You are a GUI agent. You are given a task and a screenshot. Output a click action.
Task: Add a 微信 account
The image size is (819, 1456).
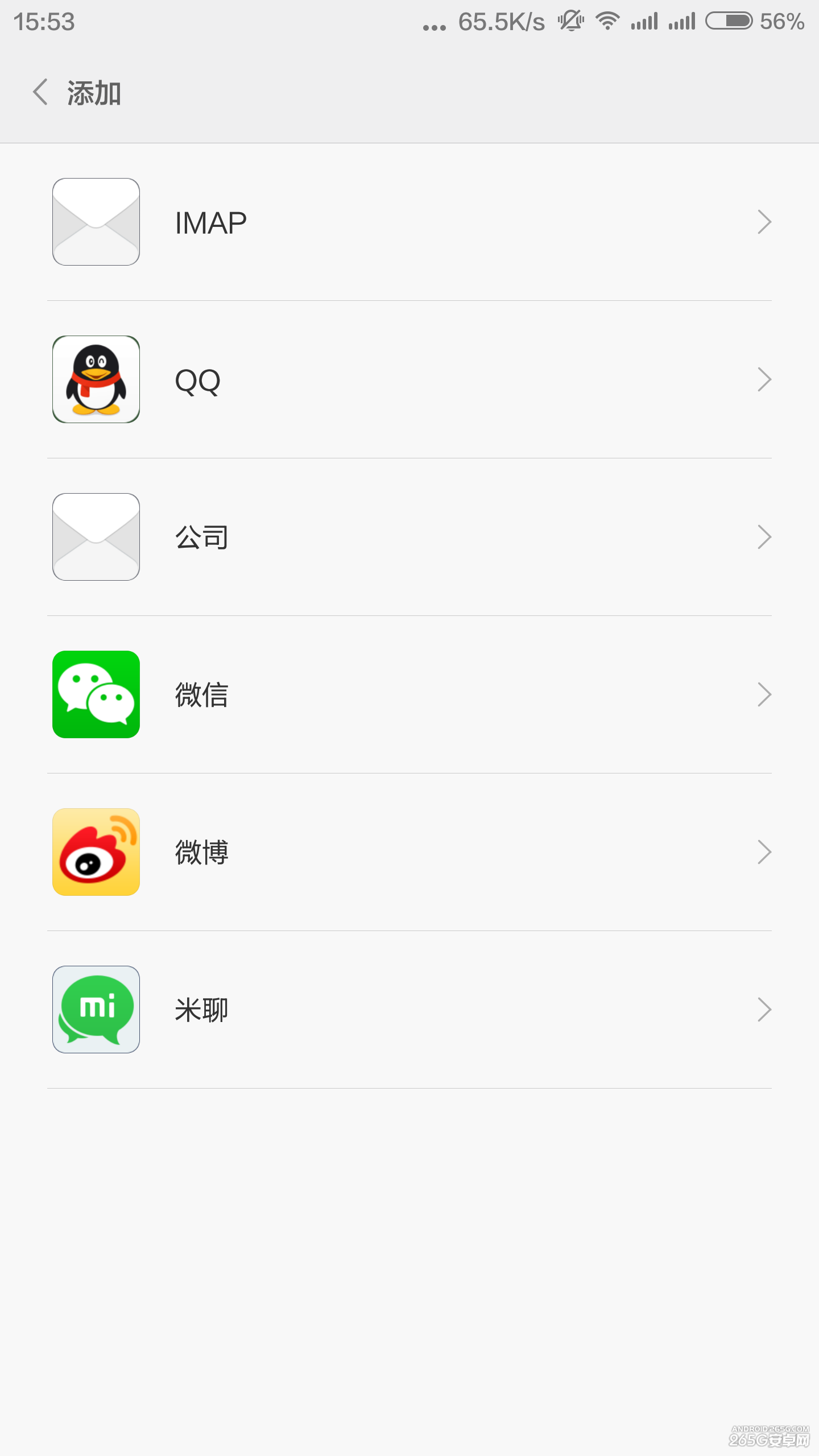(x=409, y=694)
